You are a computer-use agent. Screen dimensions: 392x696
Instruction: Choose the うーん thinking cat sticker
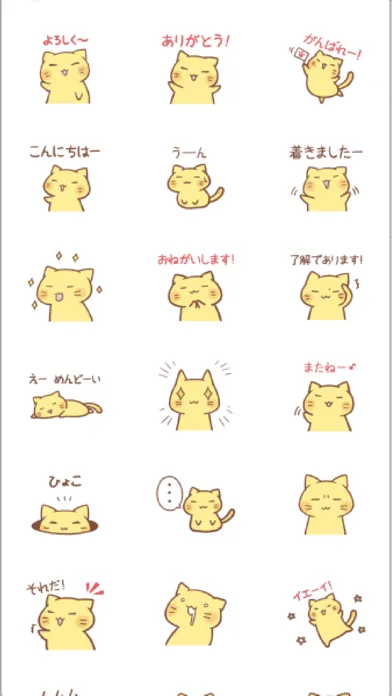(195, 178)
